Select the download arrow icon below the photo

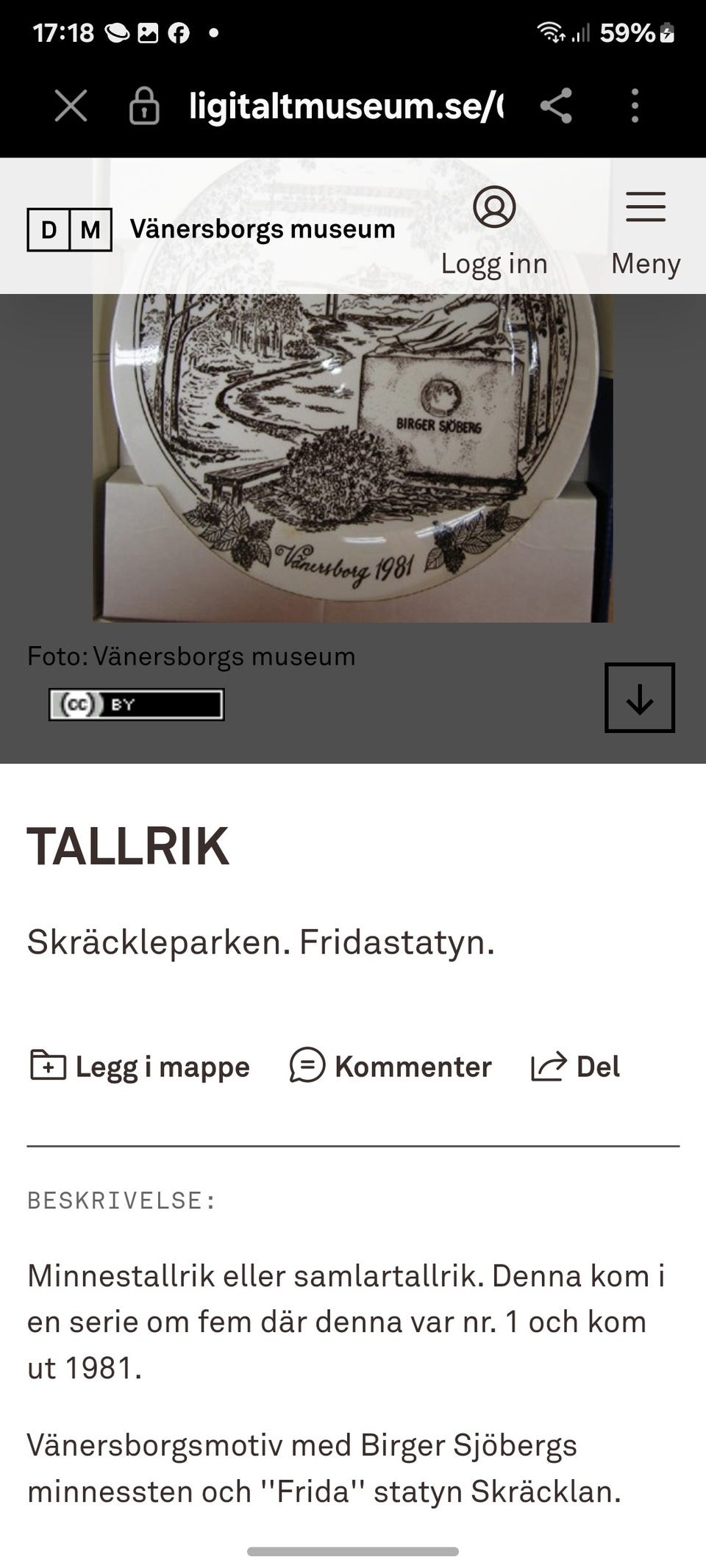click(x=639, y=696)
